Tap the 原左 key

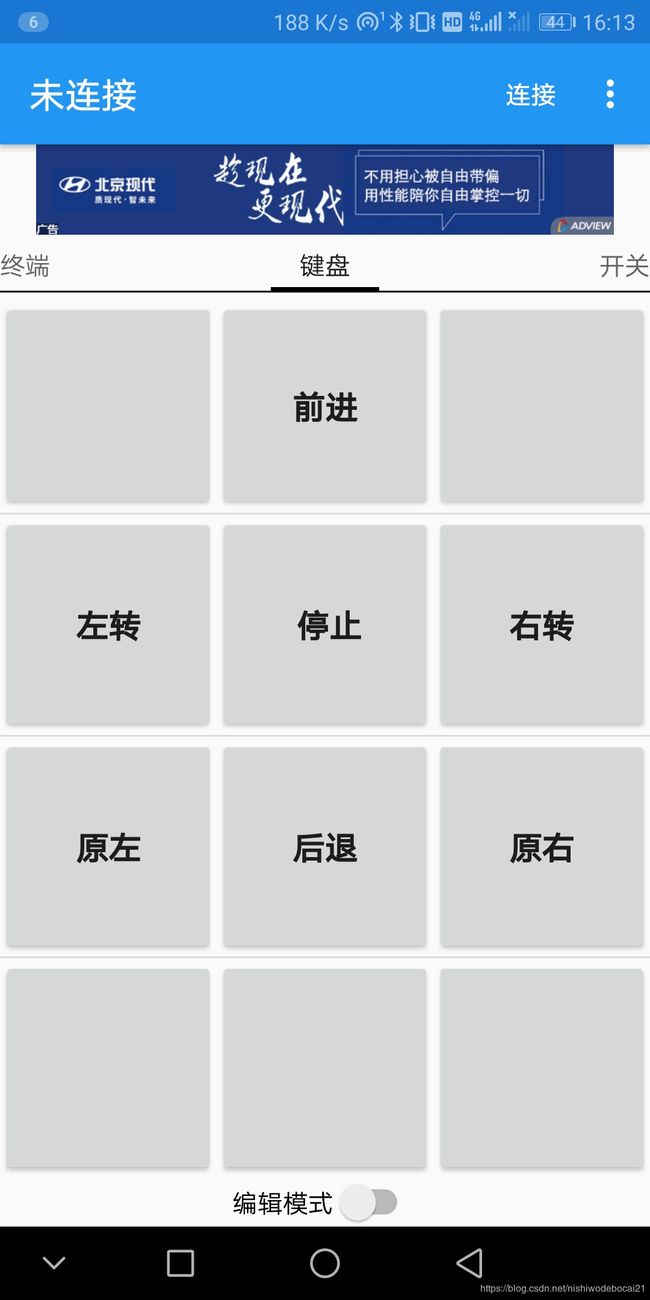(108, 847)
